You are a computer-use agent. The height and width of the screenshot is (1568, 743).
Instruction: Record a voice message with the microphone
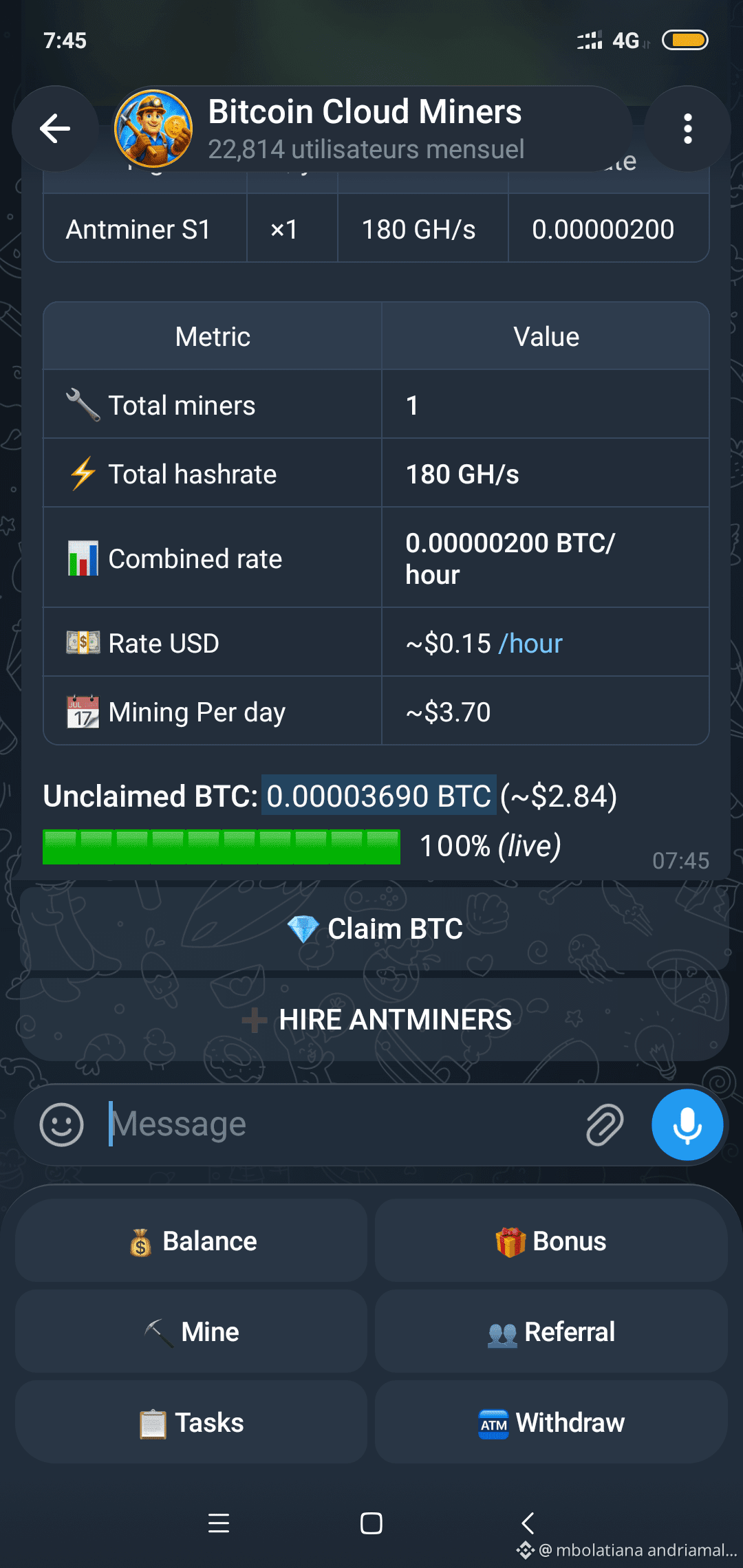click(687, 1125)
